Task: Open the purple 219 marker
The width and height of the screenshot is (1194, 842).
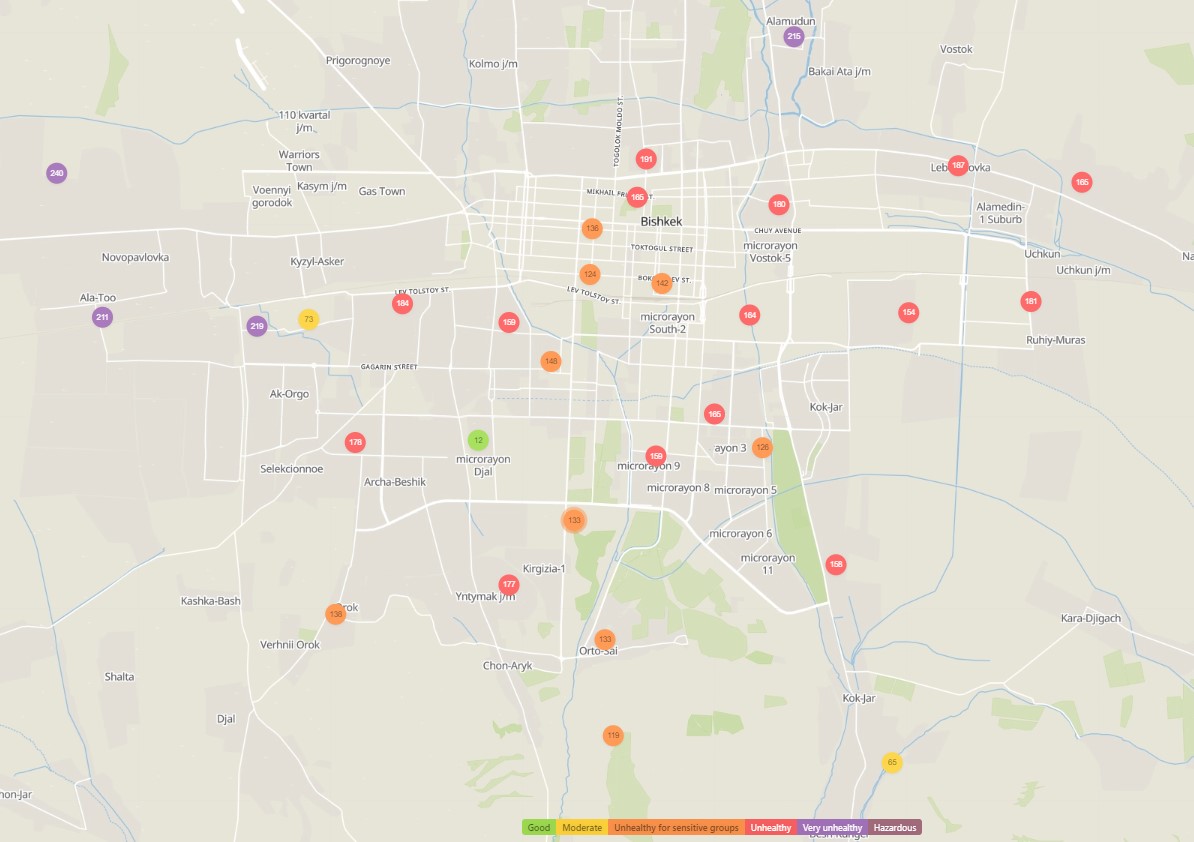Action: tap(257, 326)
